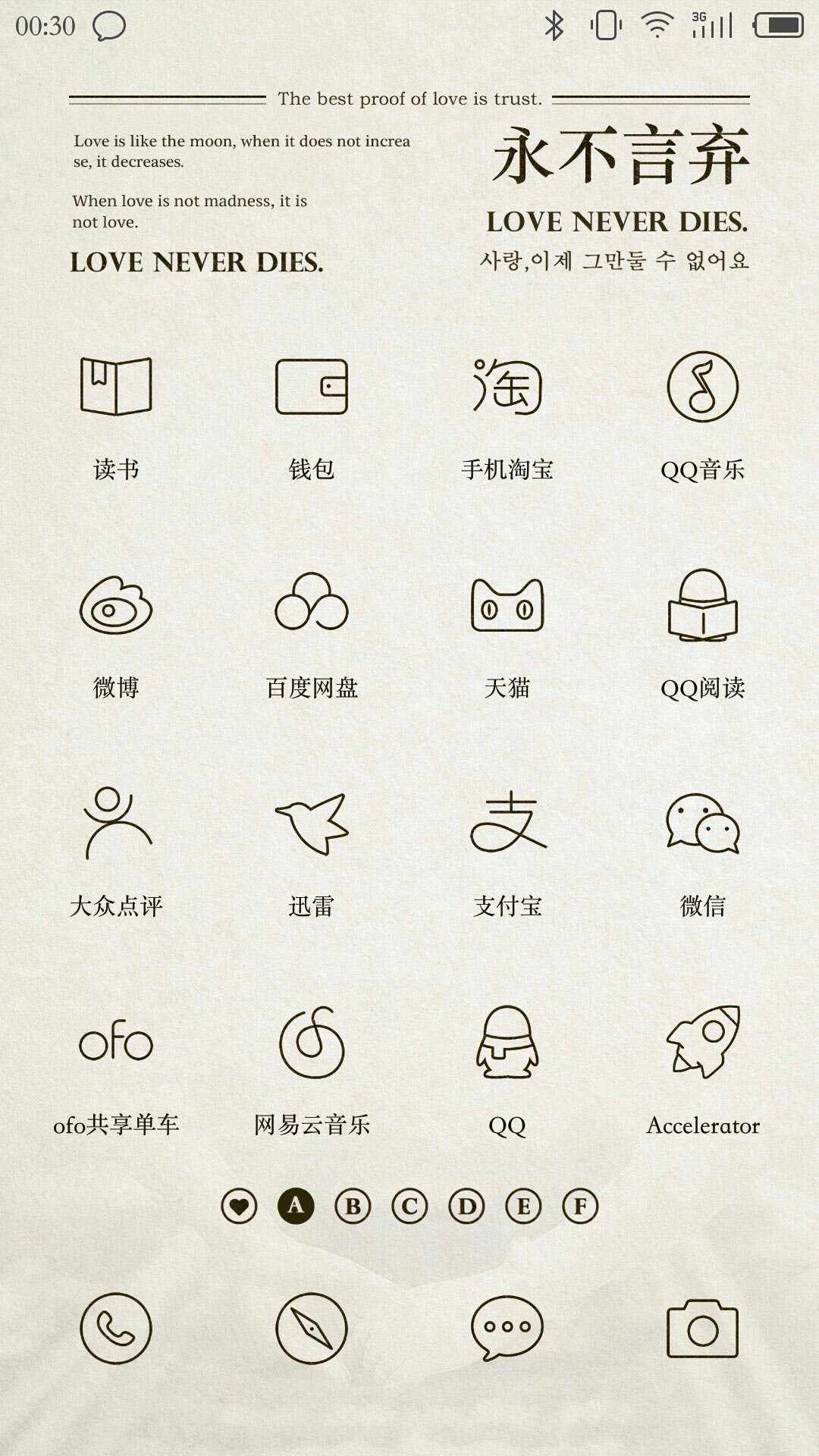Jump to home page B indicator

click(x=353, y=1206)
